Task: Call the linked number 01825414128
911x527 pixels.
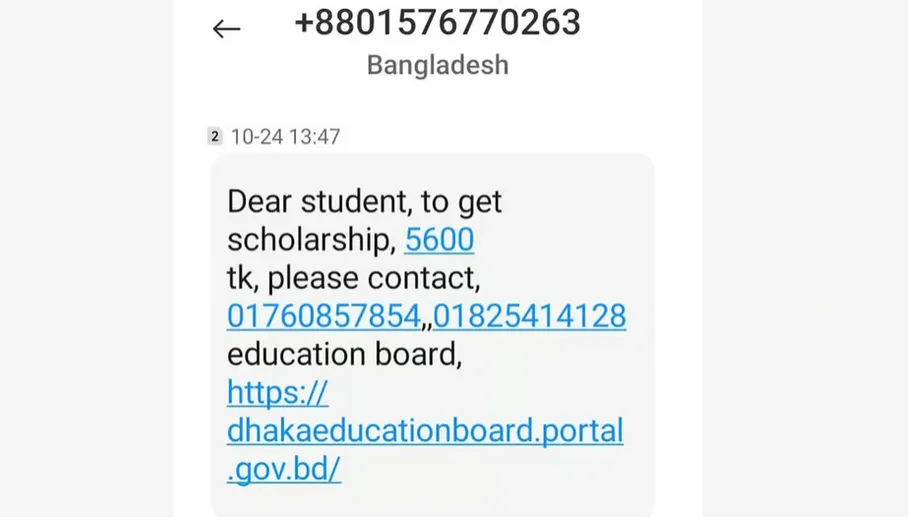Action: click(x=529, y=317)
